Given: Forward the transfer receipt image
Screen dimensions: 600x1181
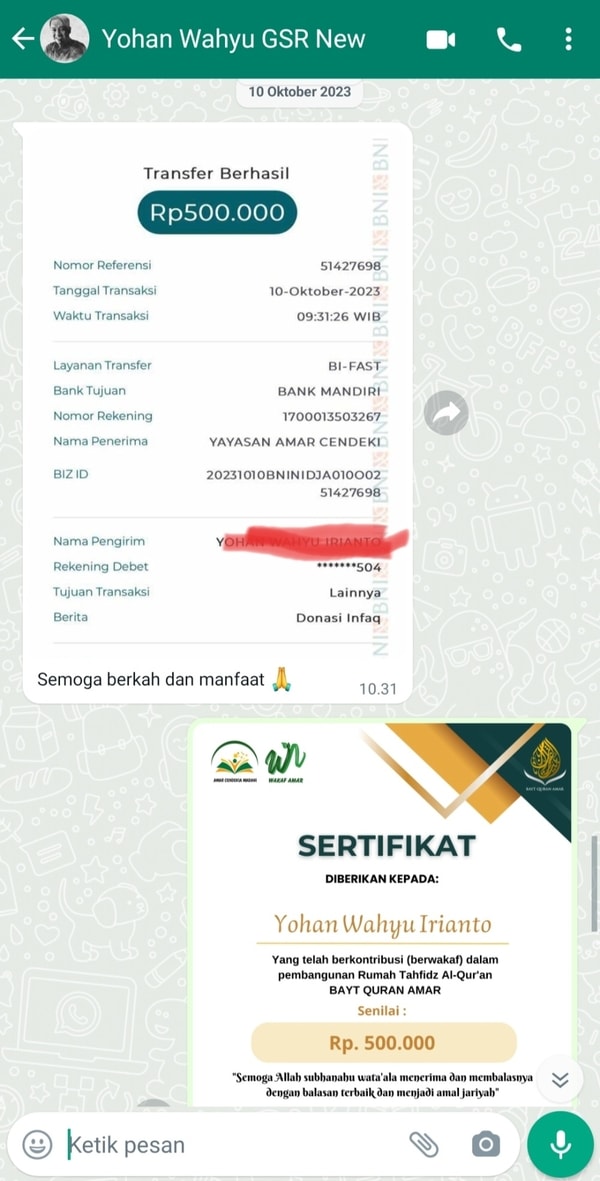Looking at the screenshot, I should pyautogui.click(x=446, y=412).
